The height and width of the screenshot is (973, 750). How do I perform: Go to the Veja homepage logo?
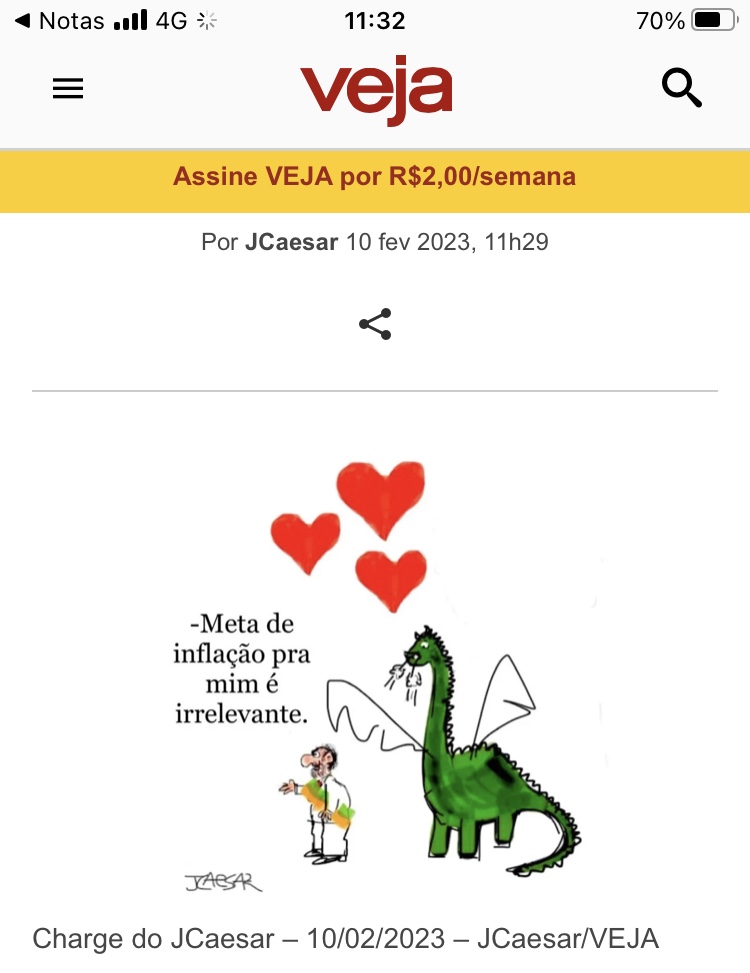coord(376,90)
